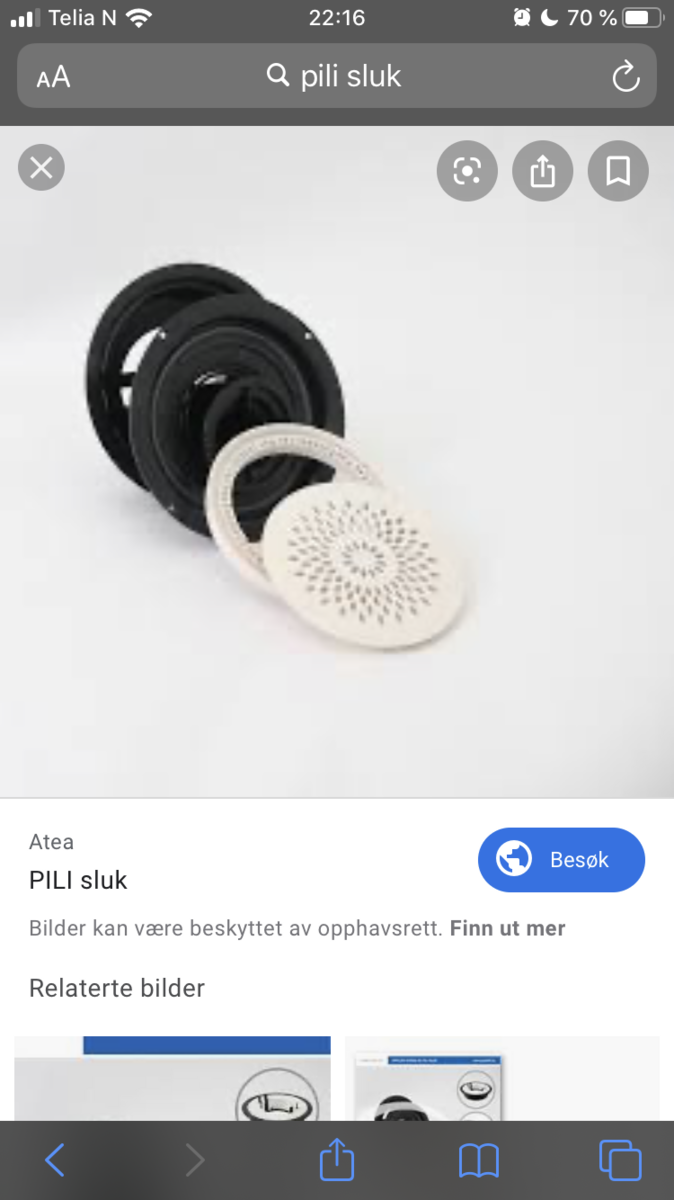Viewport: 674px width, 1200px height.
Task: Reload the page in Safari
Action: pos(626,76)
